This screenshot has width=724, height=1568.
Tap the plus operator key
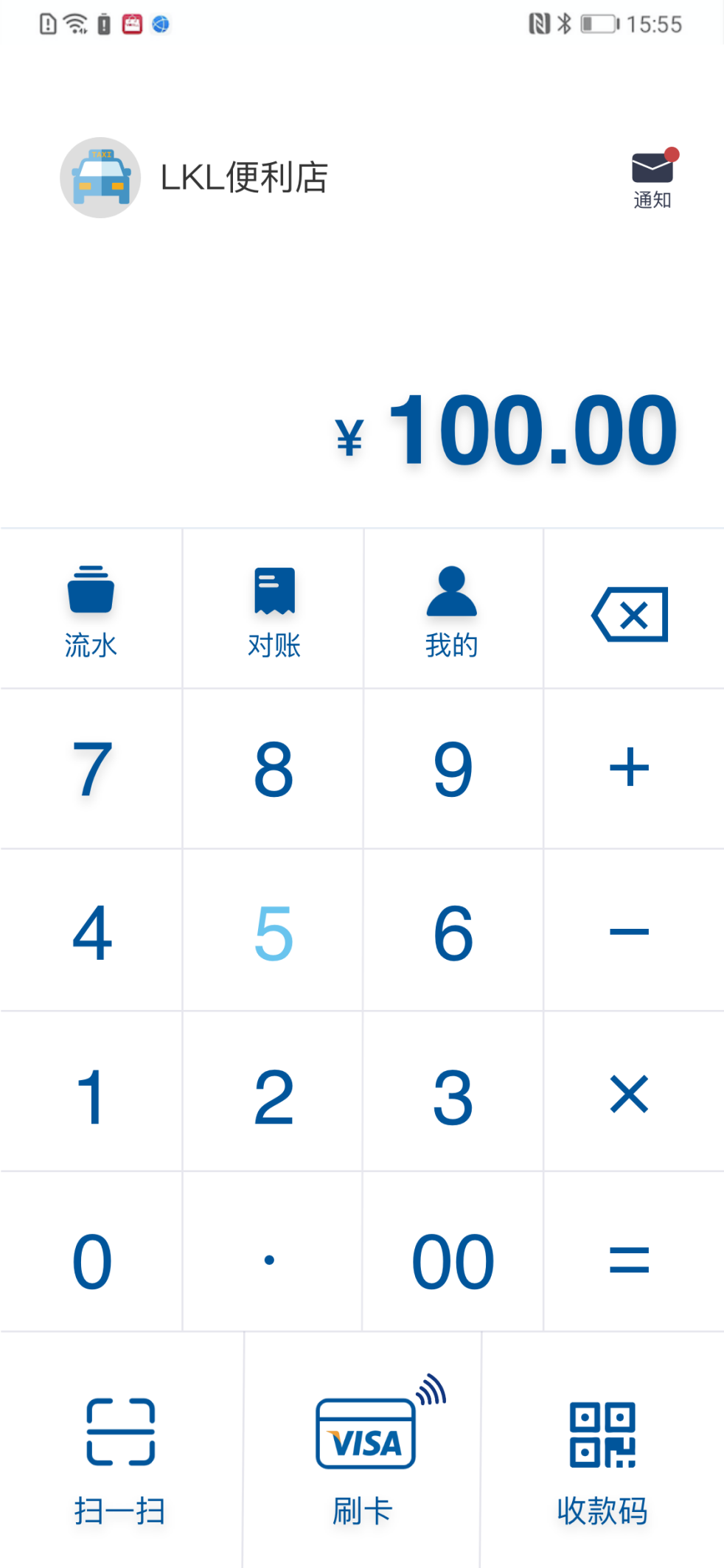pos(629,767)
